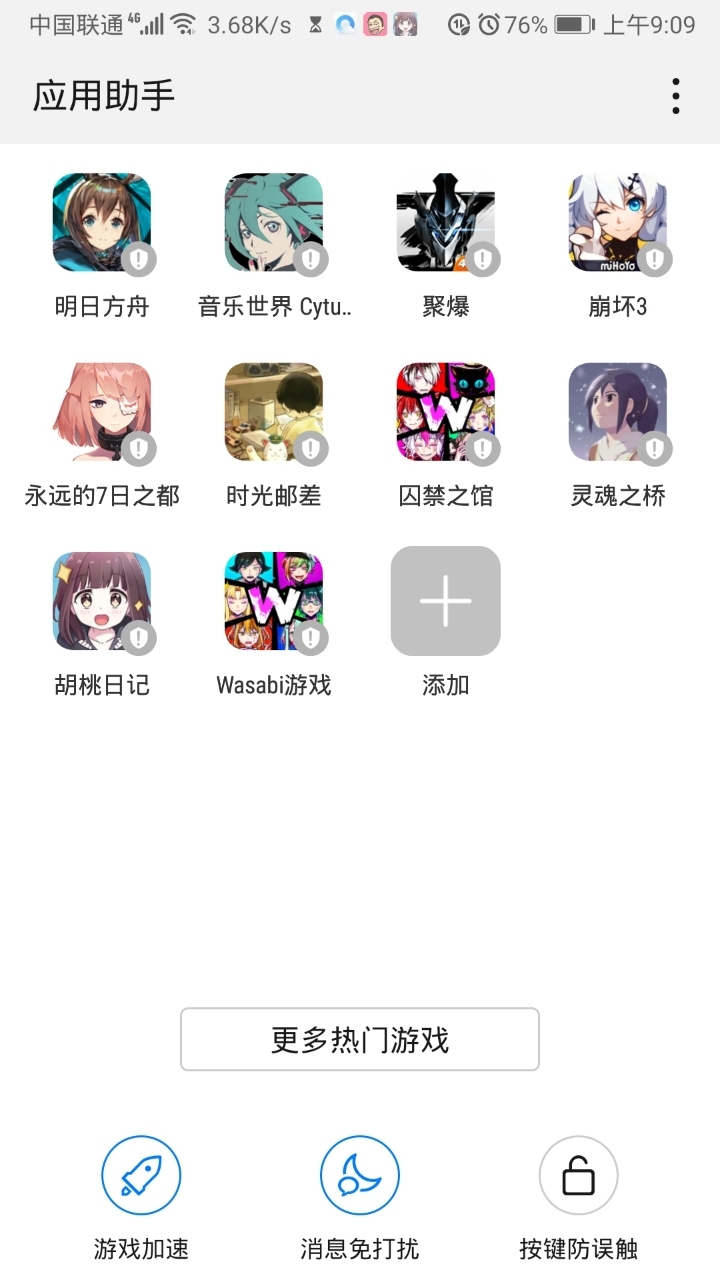Image resolution: width=720 pixels, height=1280 pixels.
Task: Expand the notice badge on 崩坏3
Action: (x=655, y=258)
